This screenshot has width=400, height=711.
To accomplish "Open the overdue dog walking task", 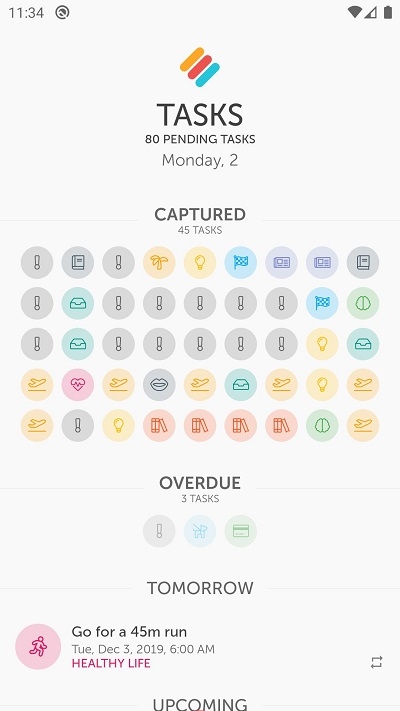I will [x=200, y=531].
